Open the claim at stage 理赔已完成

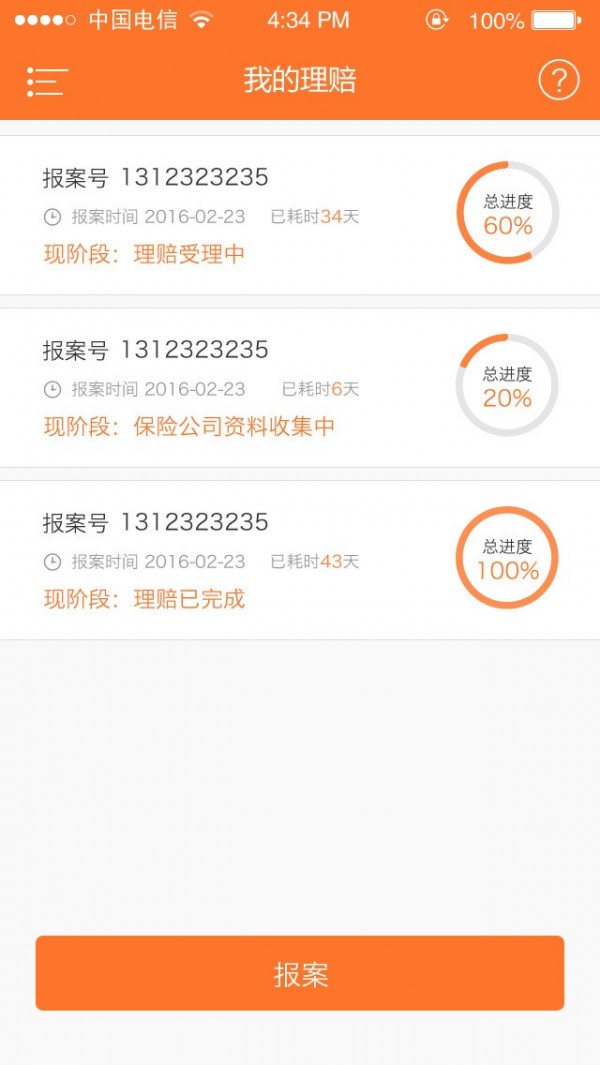click(x=300, y=560)
